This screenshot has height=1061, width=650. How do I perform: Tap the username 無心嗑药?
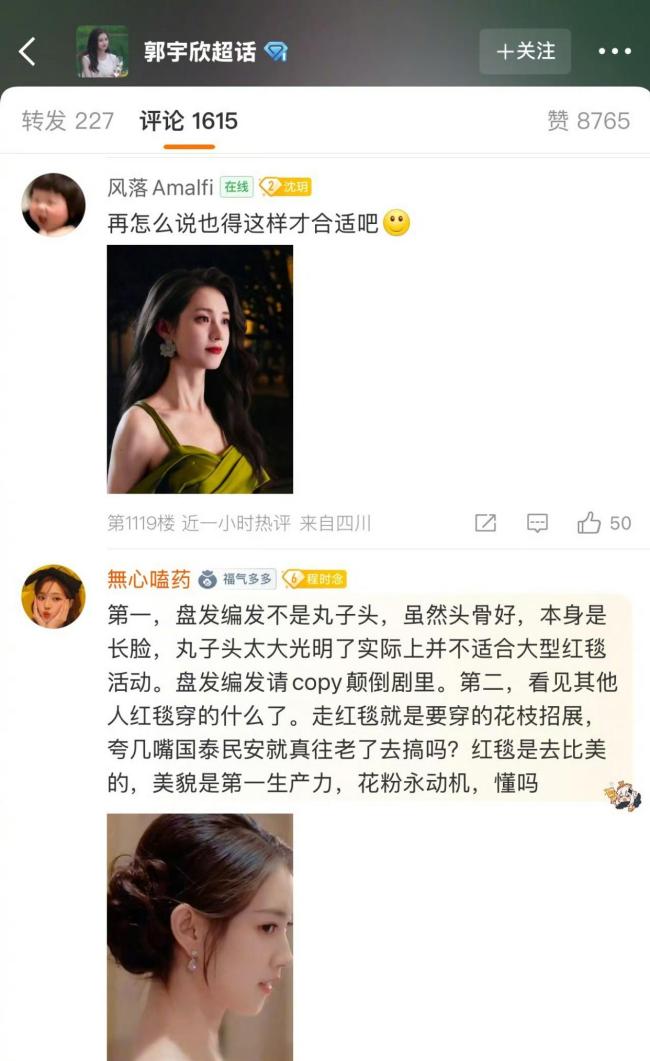(x=147, y=579)
